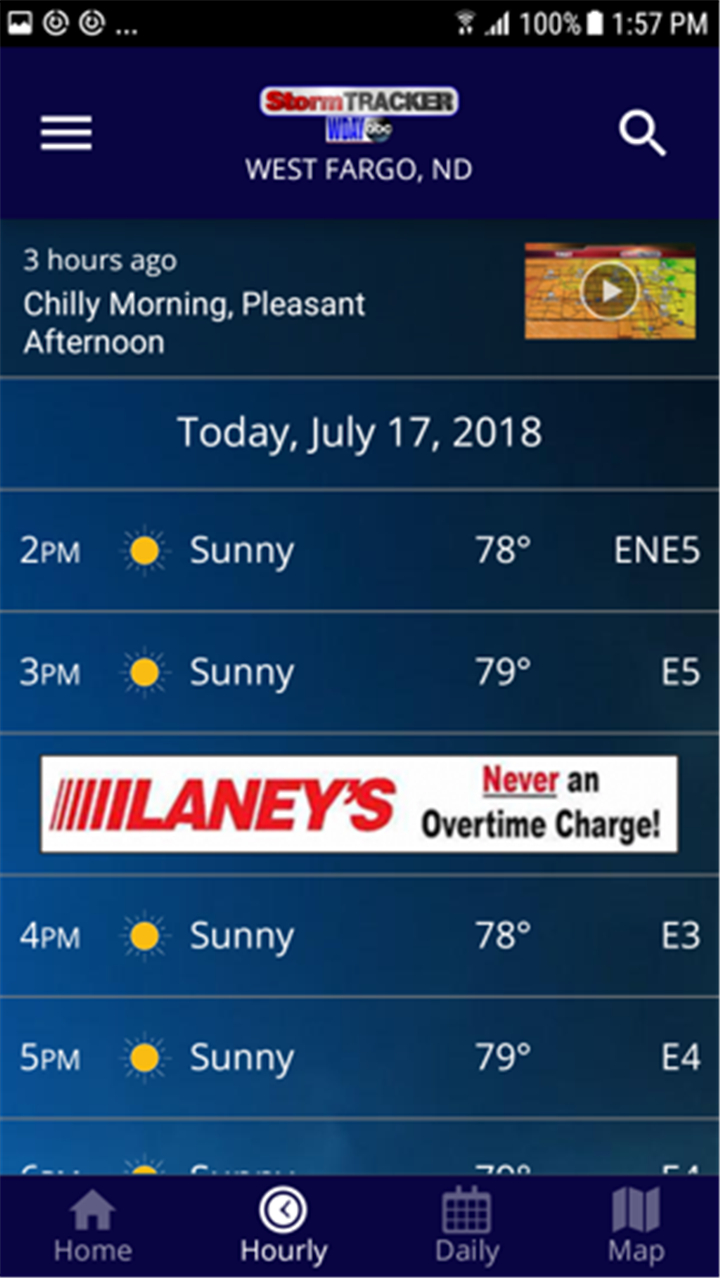The image size is (720, 1278).
Task: Select the Hourly tab
Action: 283,1226
